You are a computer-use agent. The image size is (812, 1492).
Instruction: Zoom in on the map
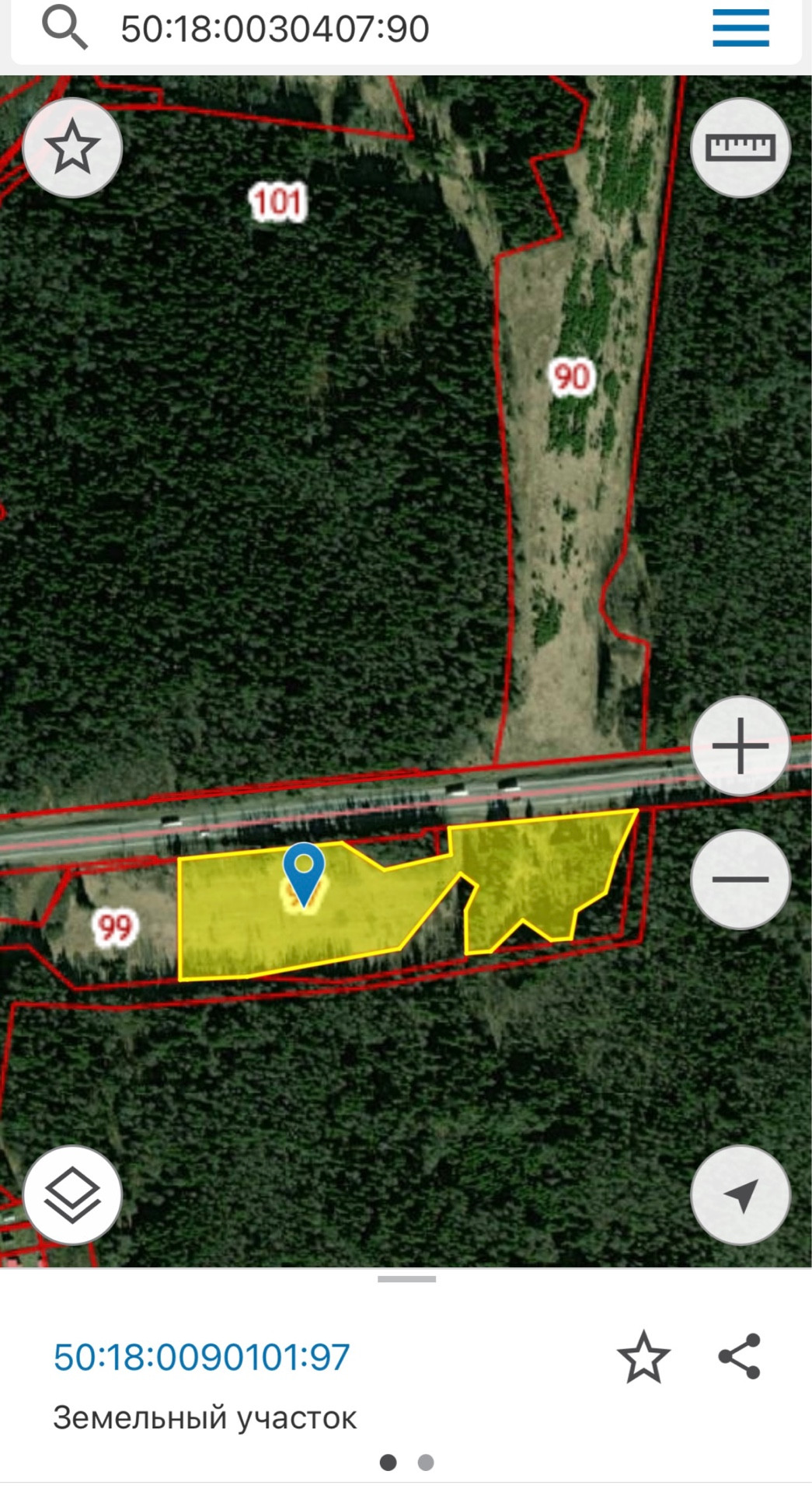pyautogui.click(x=740, y=746)
